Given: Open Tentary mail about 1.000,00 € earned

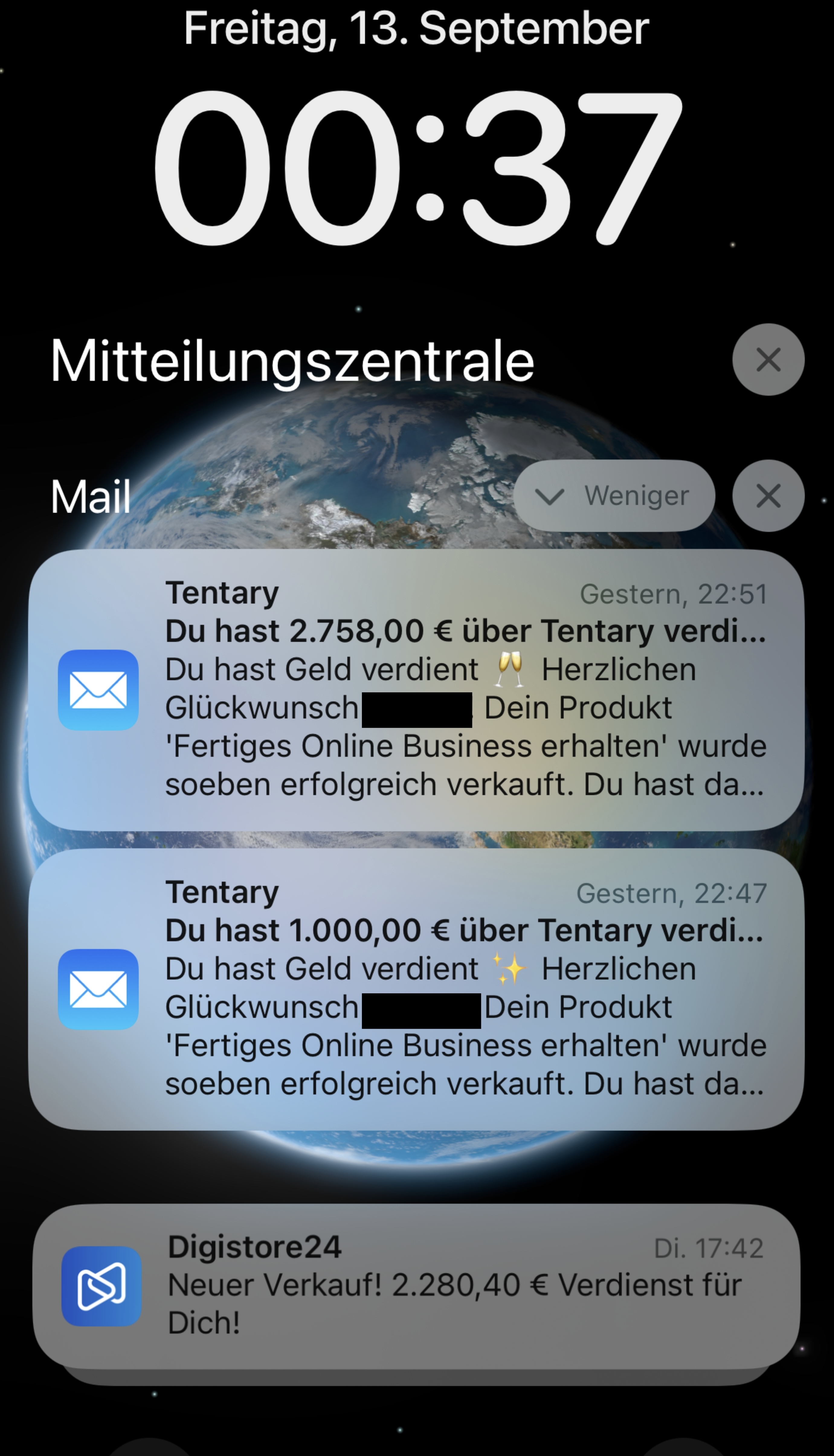Looking at the screenshot, I should coord(416,988).
